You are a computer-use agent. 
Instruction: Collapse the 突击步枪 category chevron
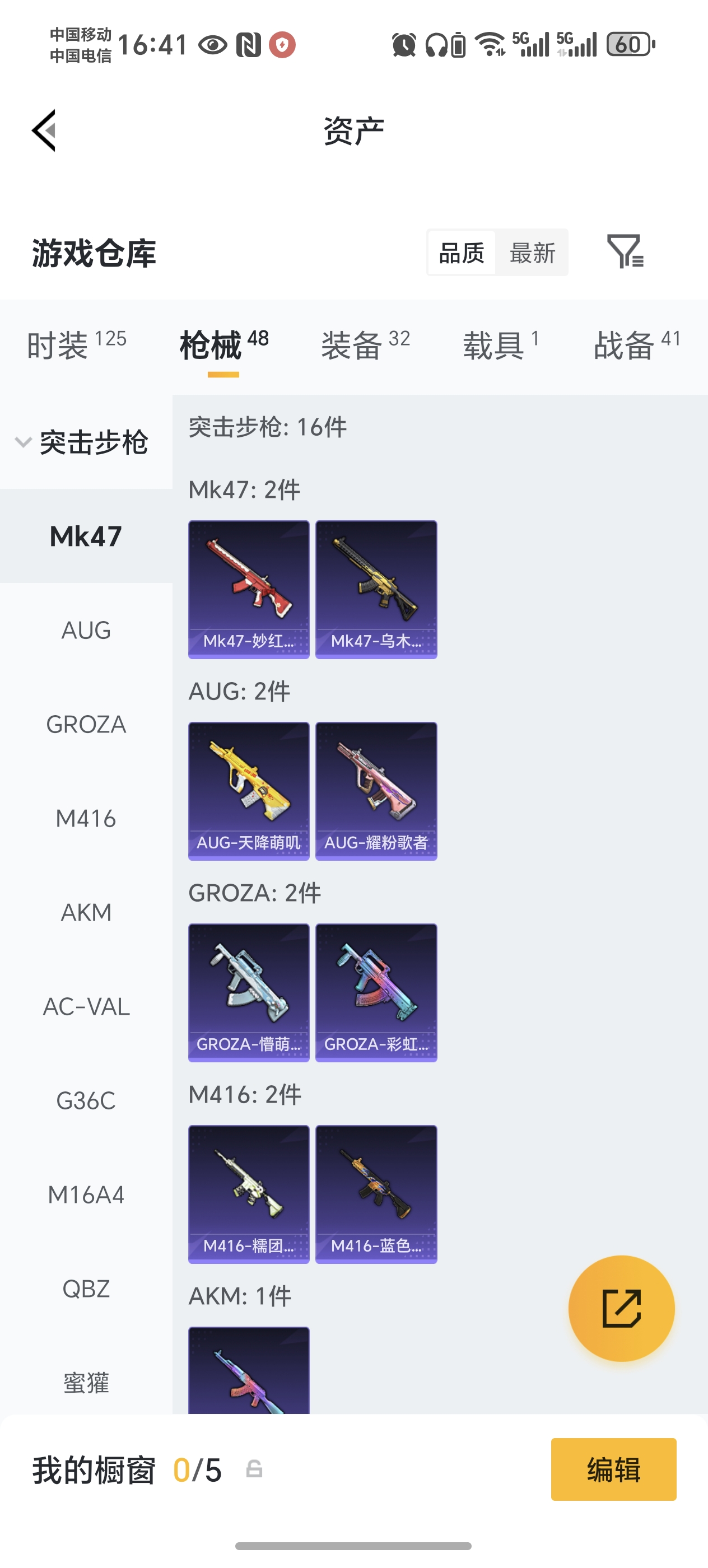[23, 442]
